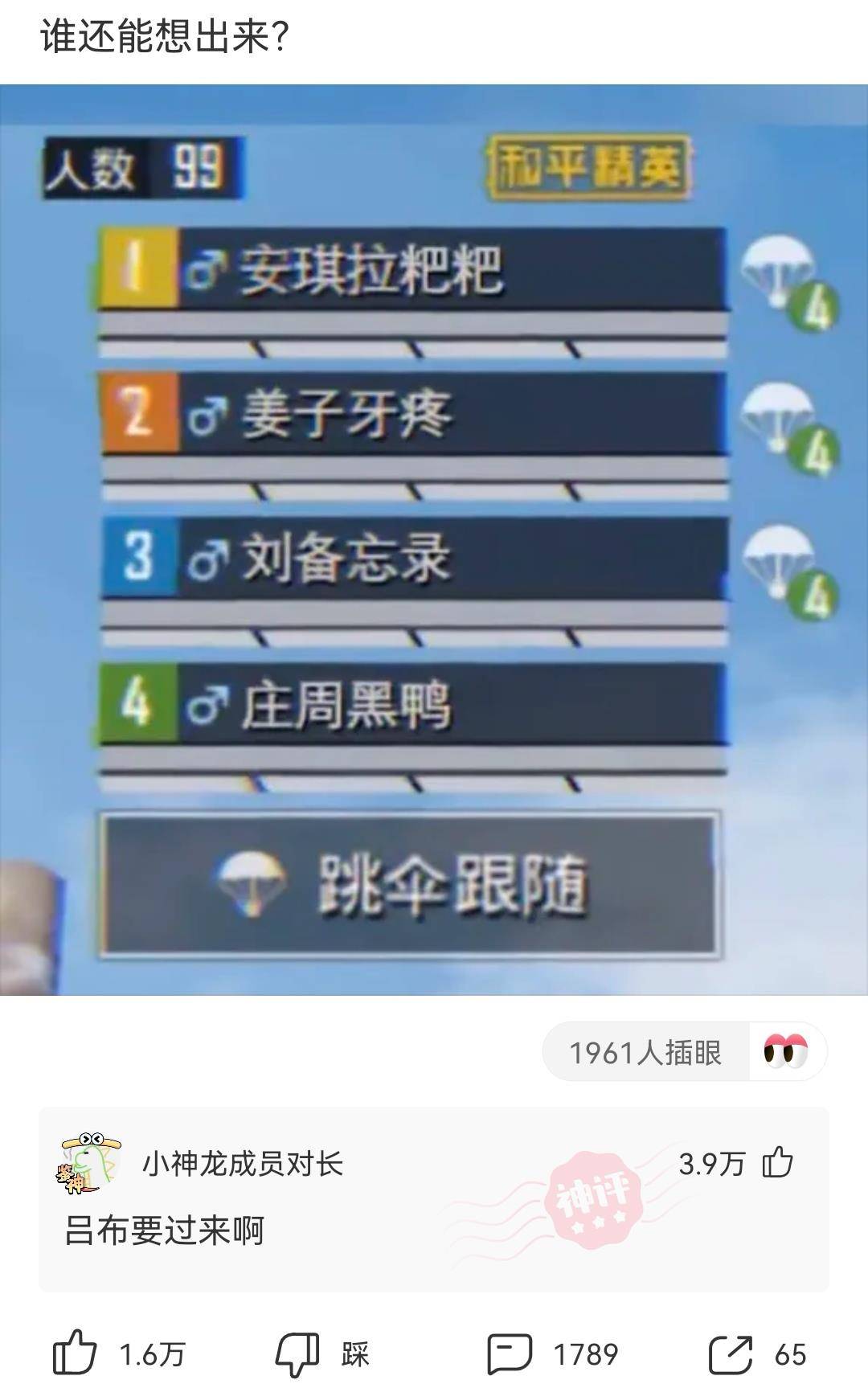Open the posted game screenshot image
Image resolution: width=868 pixels, height=1384 pixels.
434,538
